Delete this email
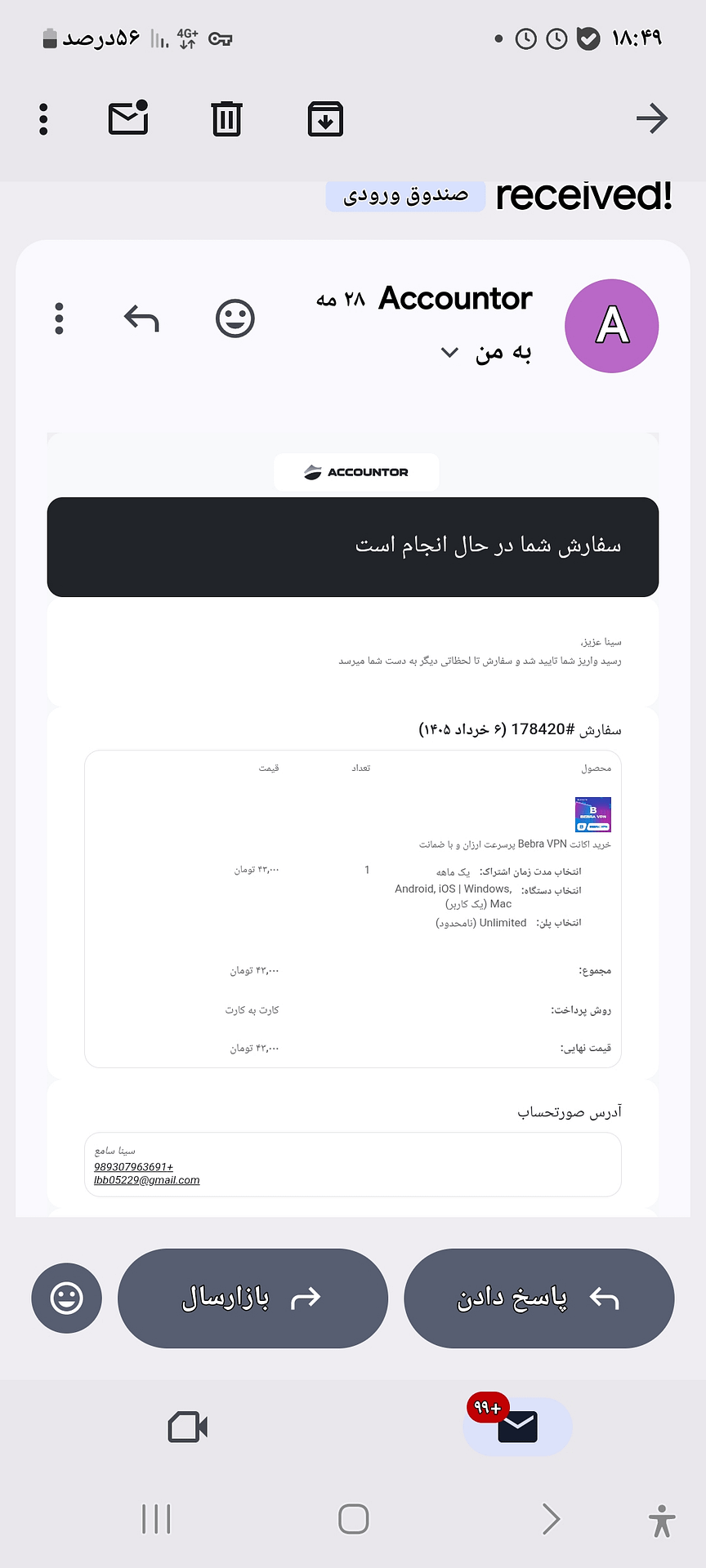706x1568 pixels. coord(226,119)
